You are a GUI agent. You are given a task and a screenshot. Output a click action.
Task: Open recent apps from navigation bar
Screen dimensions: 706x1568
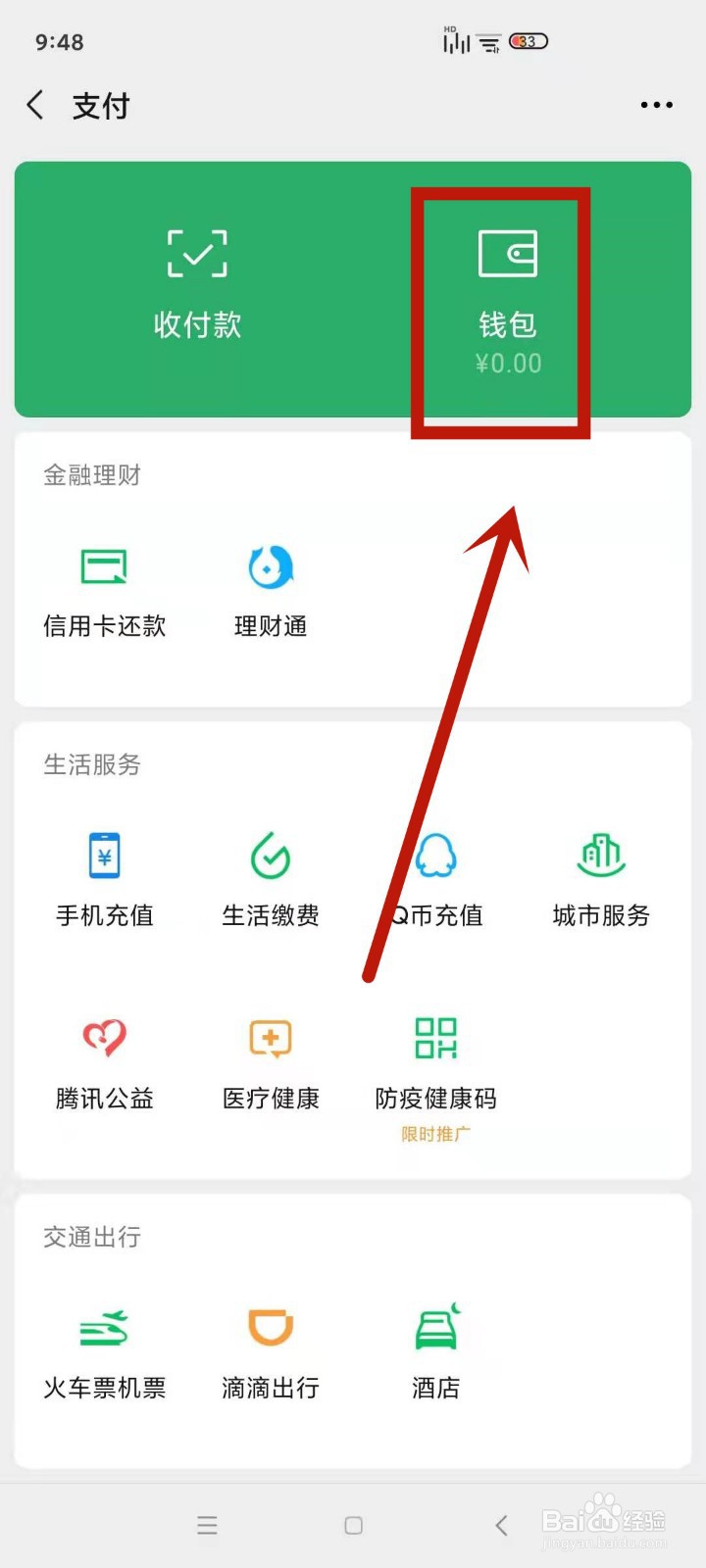[207, 1525]
